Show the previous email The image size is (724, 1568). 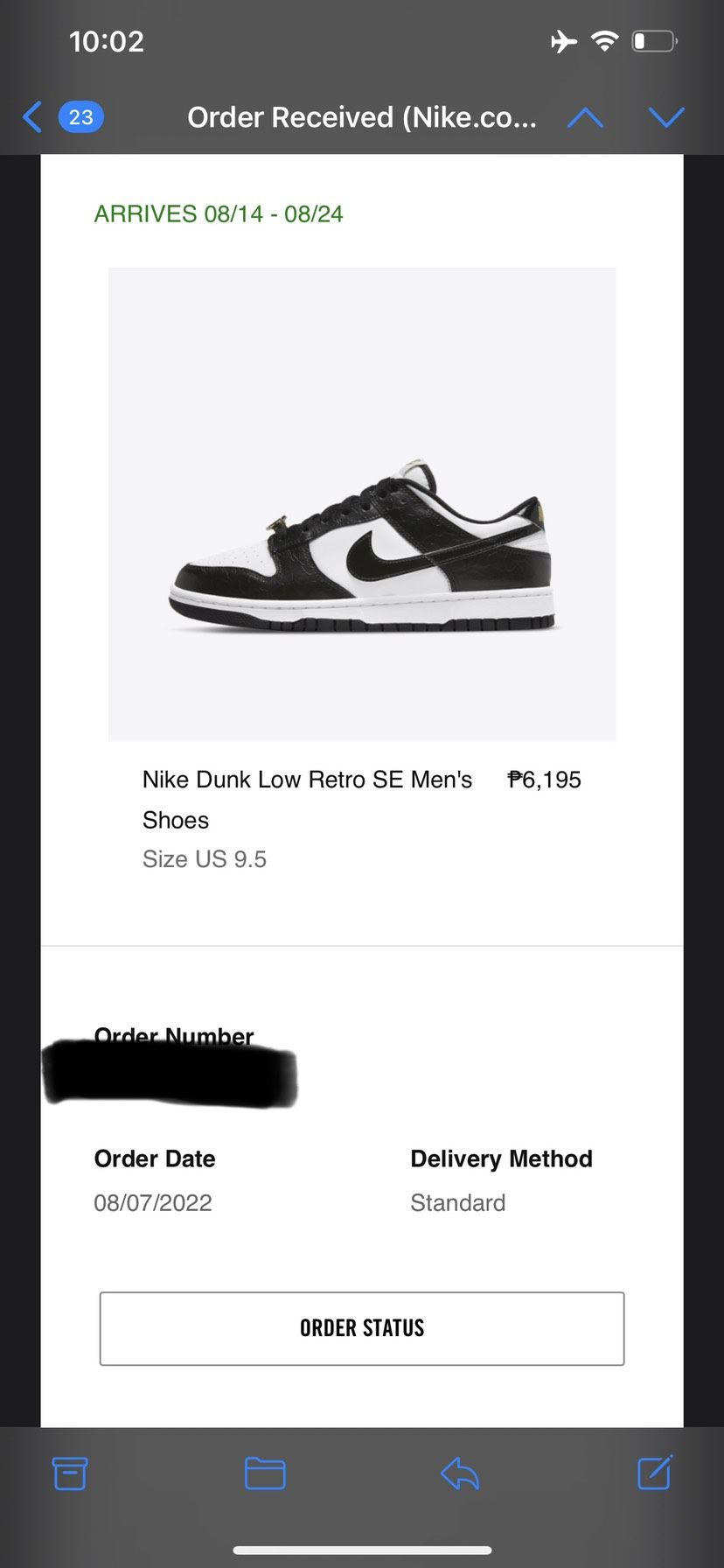tap(585, 117)
